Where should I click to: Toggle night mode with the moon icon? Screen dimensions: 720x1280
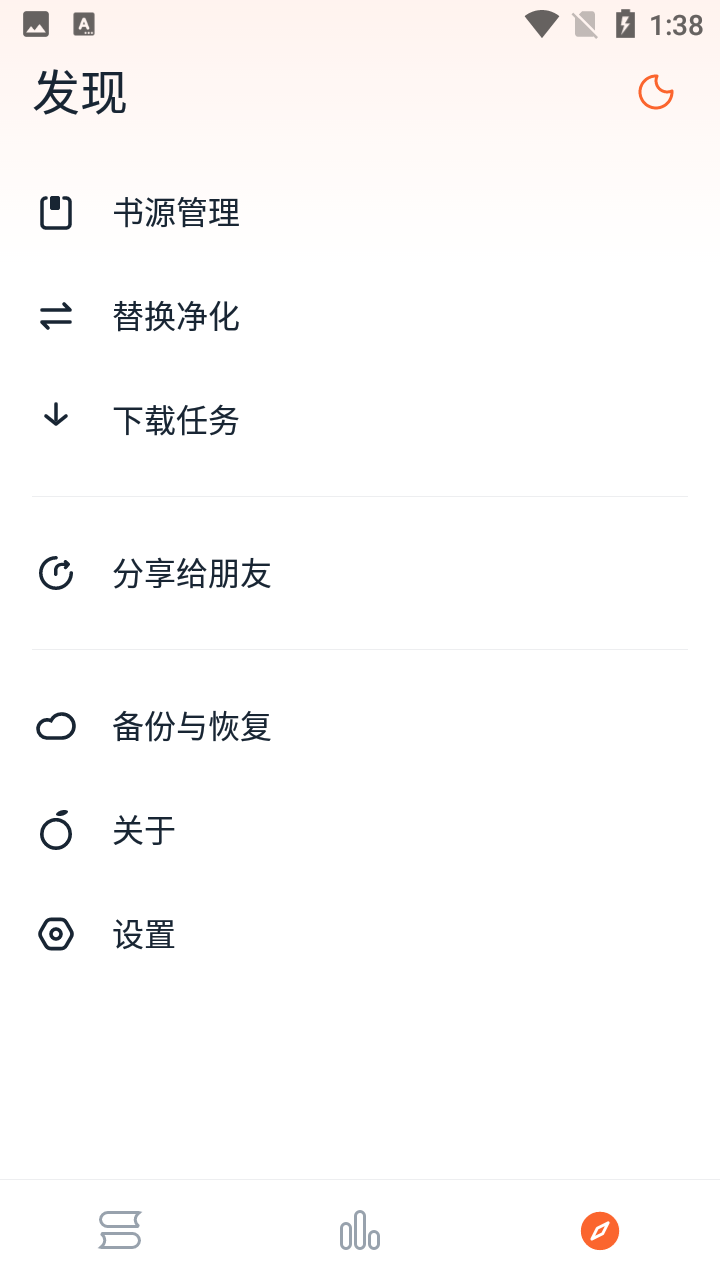[656, 92]
